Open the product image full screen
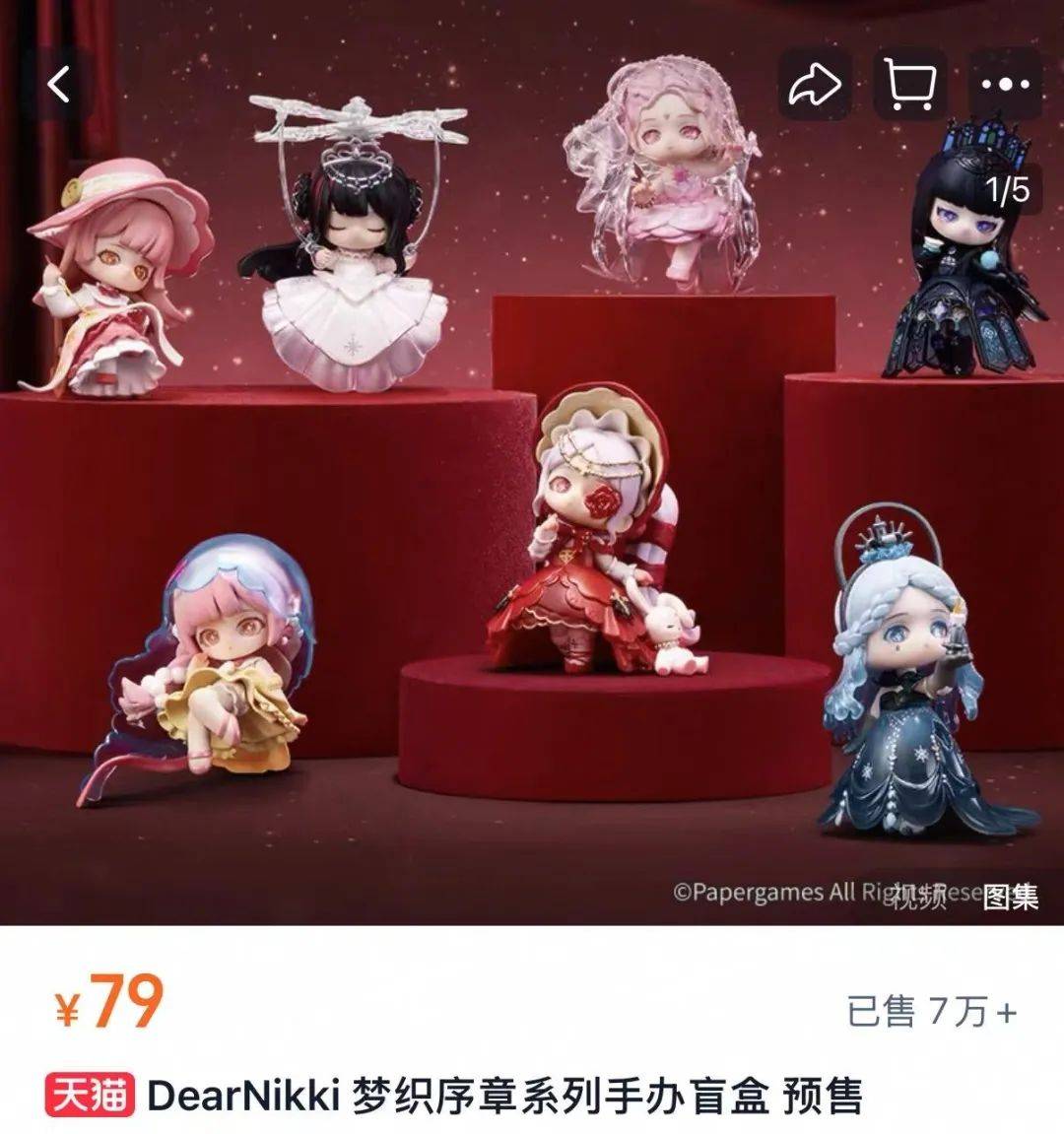Screen dimensions: 1064x1134 click(x=532, y=493)
